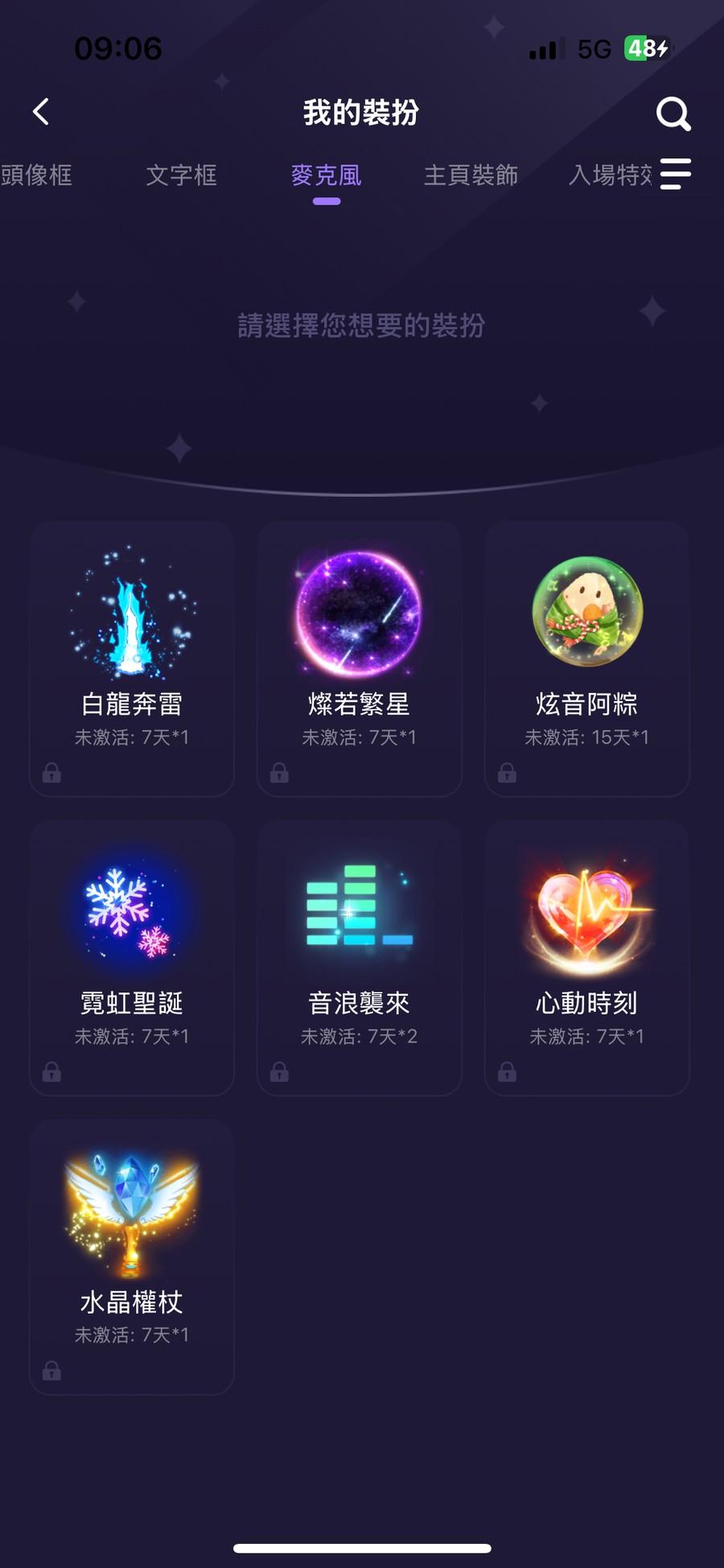Select the 白龍奔雷 microphone skin
The height and width of the screenshot is (1568, 724).
click(132, 658)
